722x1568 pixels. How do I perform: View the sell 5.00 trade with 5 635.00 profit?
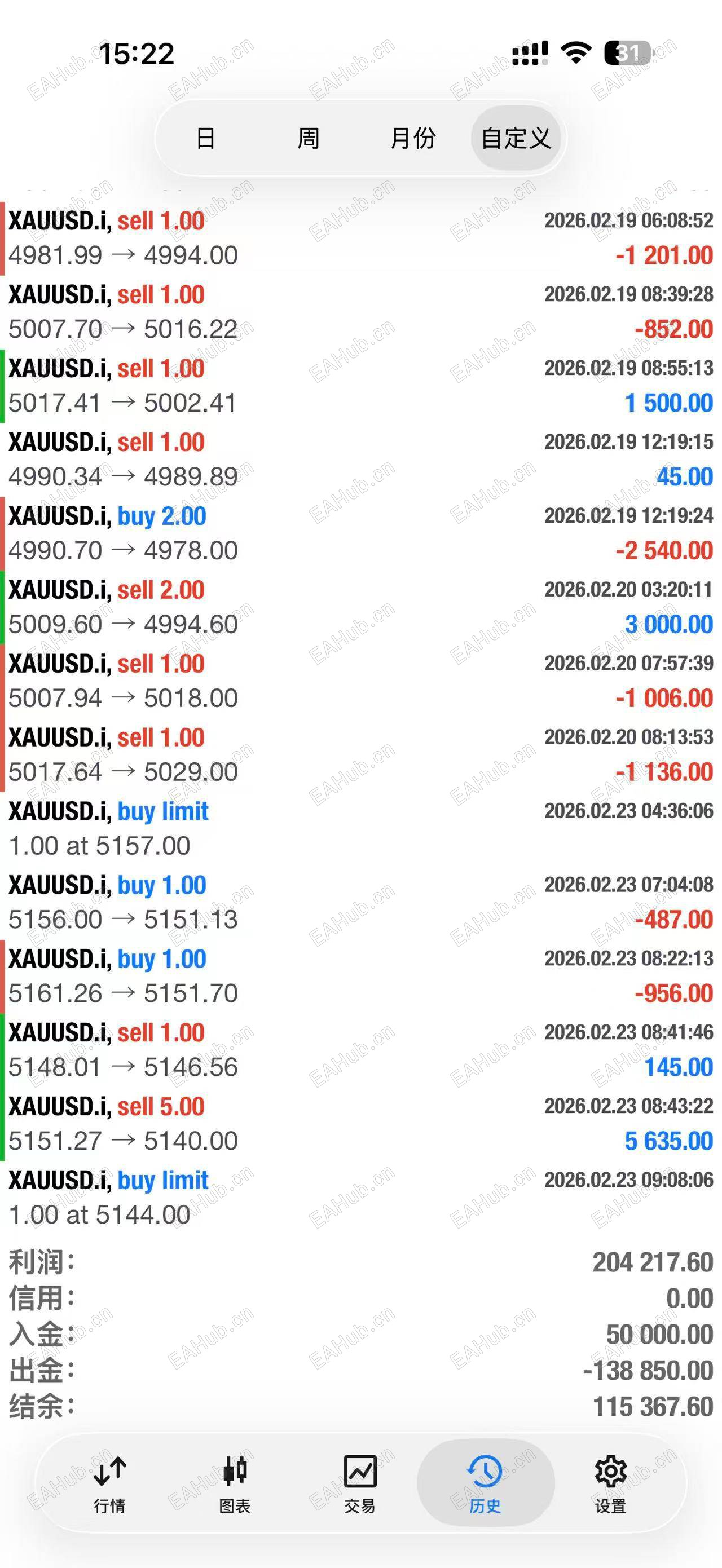pyautogui.click(x=361, y=1124)
